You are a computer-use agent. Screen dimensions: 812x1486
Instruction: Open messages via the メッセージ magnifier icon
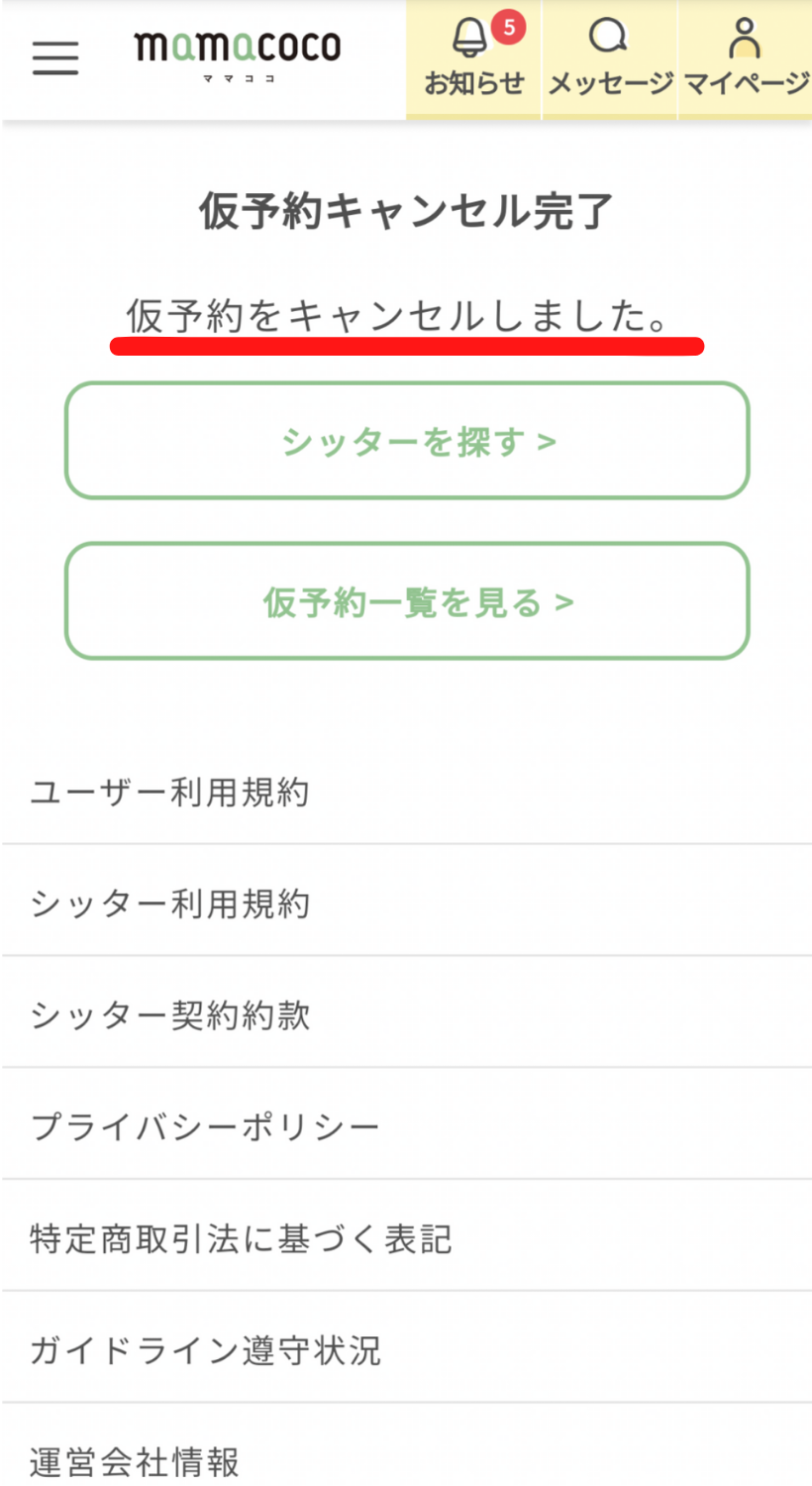pos(607,36)
